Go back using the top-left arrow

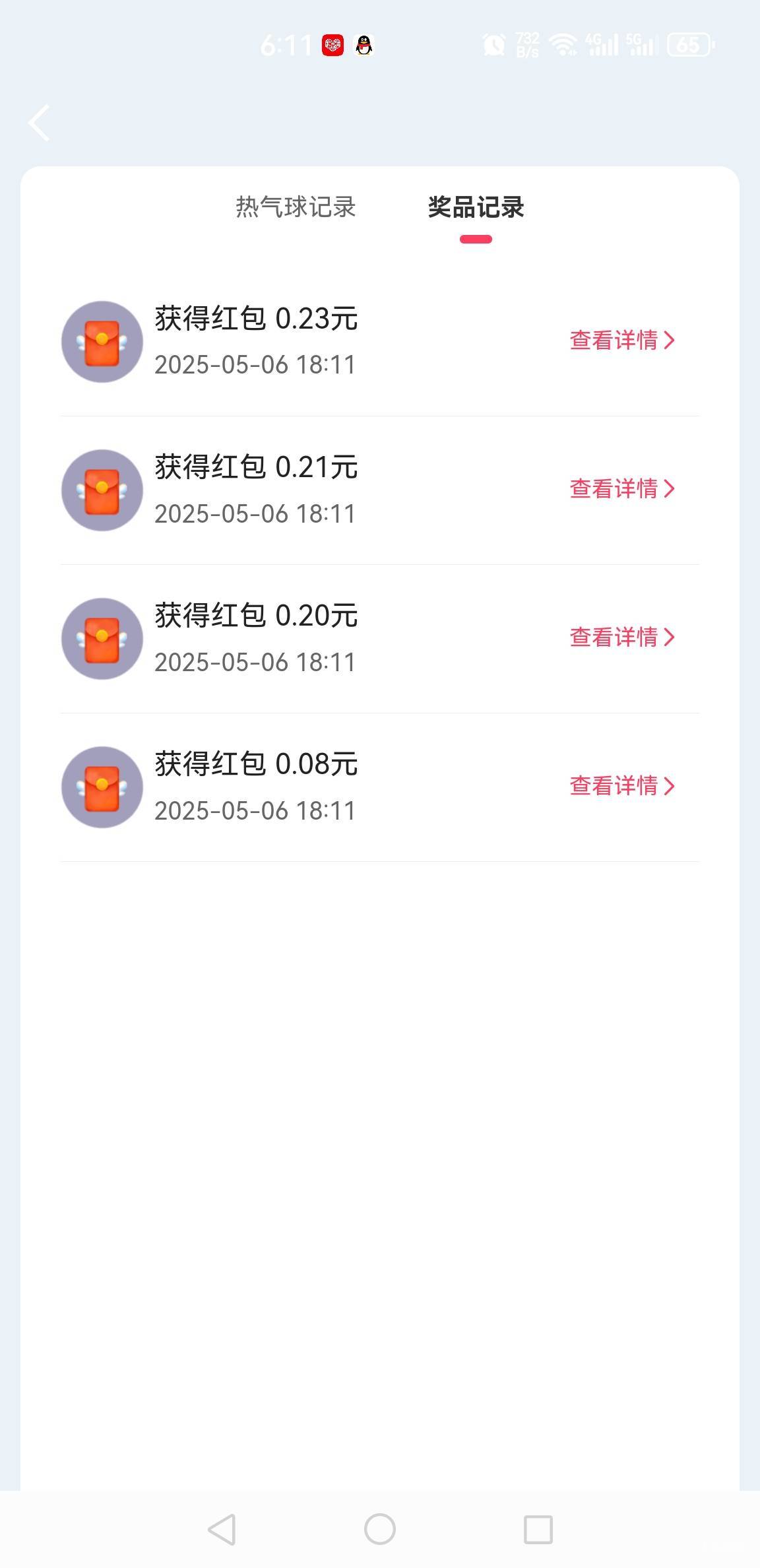[x=39, y=123]
